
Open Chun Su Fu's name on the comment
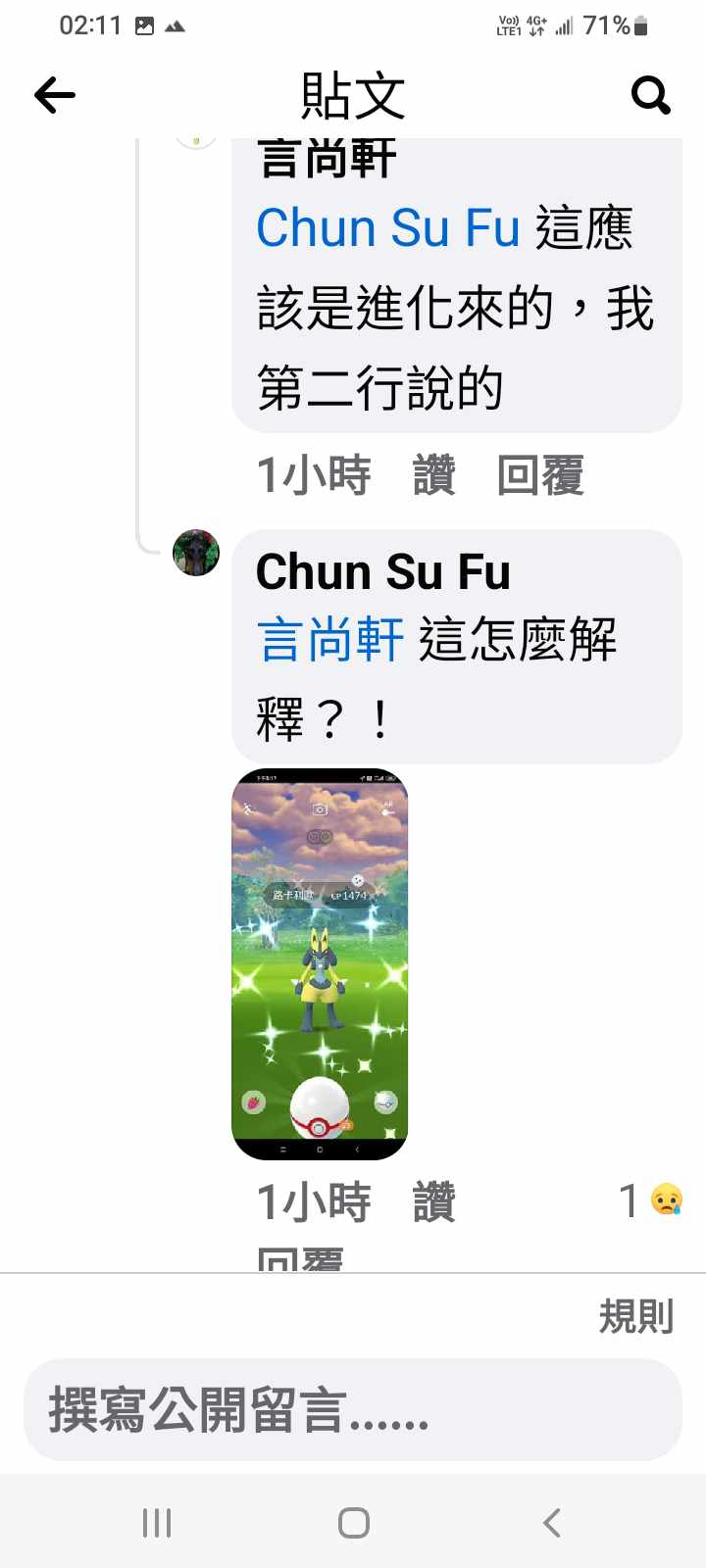382,572
